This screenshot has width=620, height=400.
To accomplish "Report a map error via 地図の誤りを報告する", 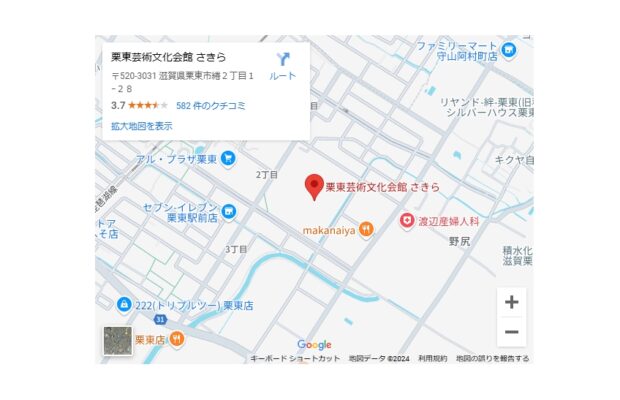I will coord(492,358).
